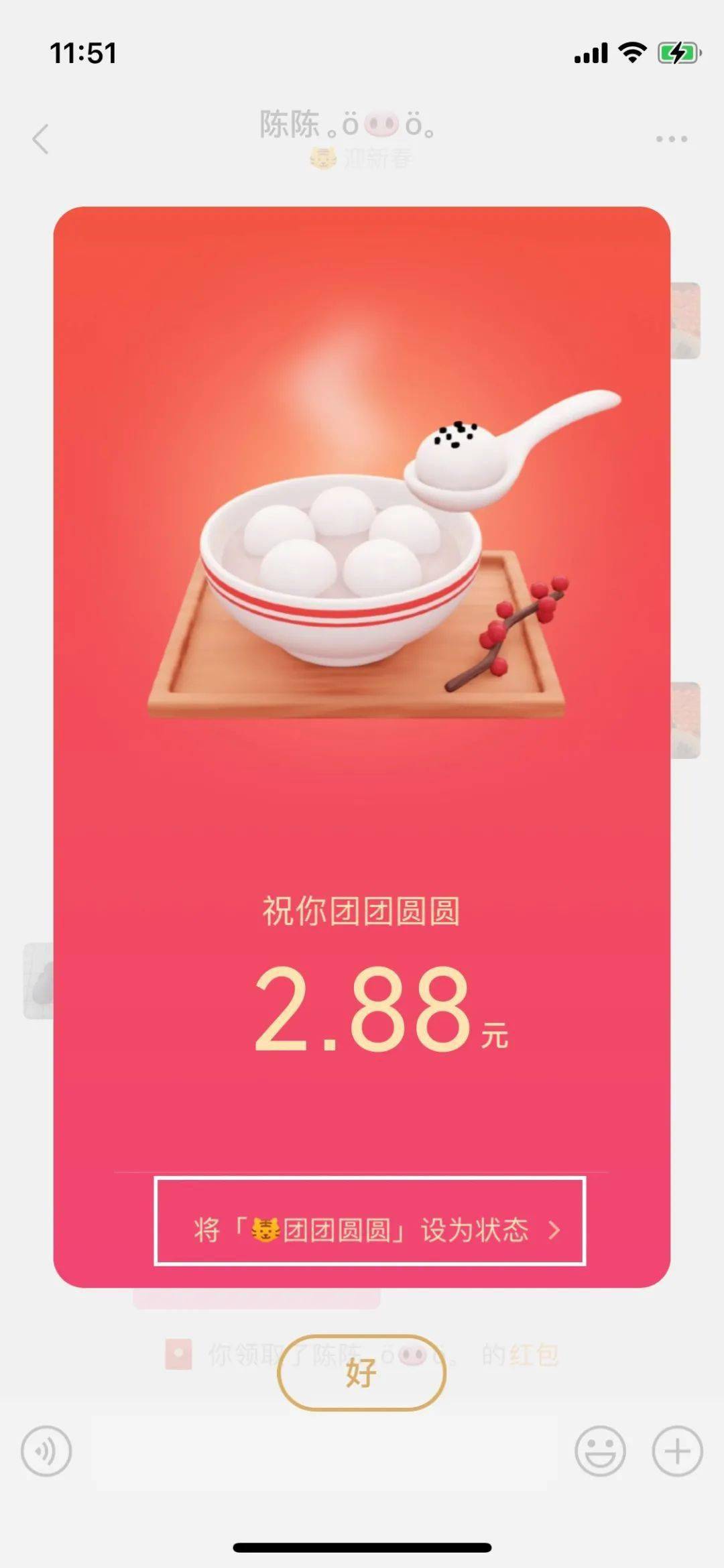The height and width of the screenshot is (1568, 724).
Task: Tap the 祝你团团圆圆 greeting text
Action: 362,911
